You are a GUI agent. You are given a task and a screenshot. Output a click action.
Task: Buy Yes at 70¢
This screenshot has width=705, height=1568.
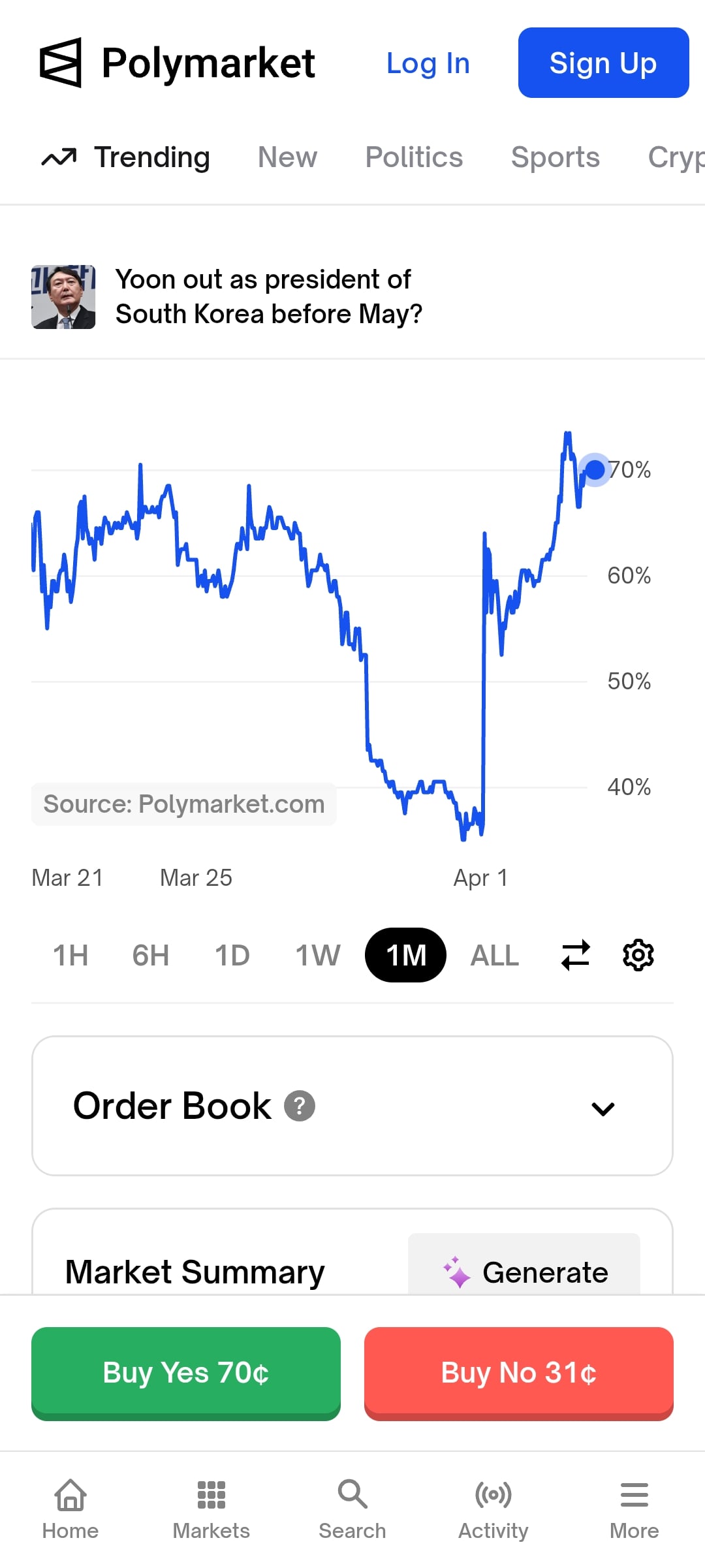186,1373
